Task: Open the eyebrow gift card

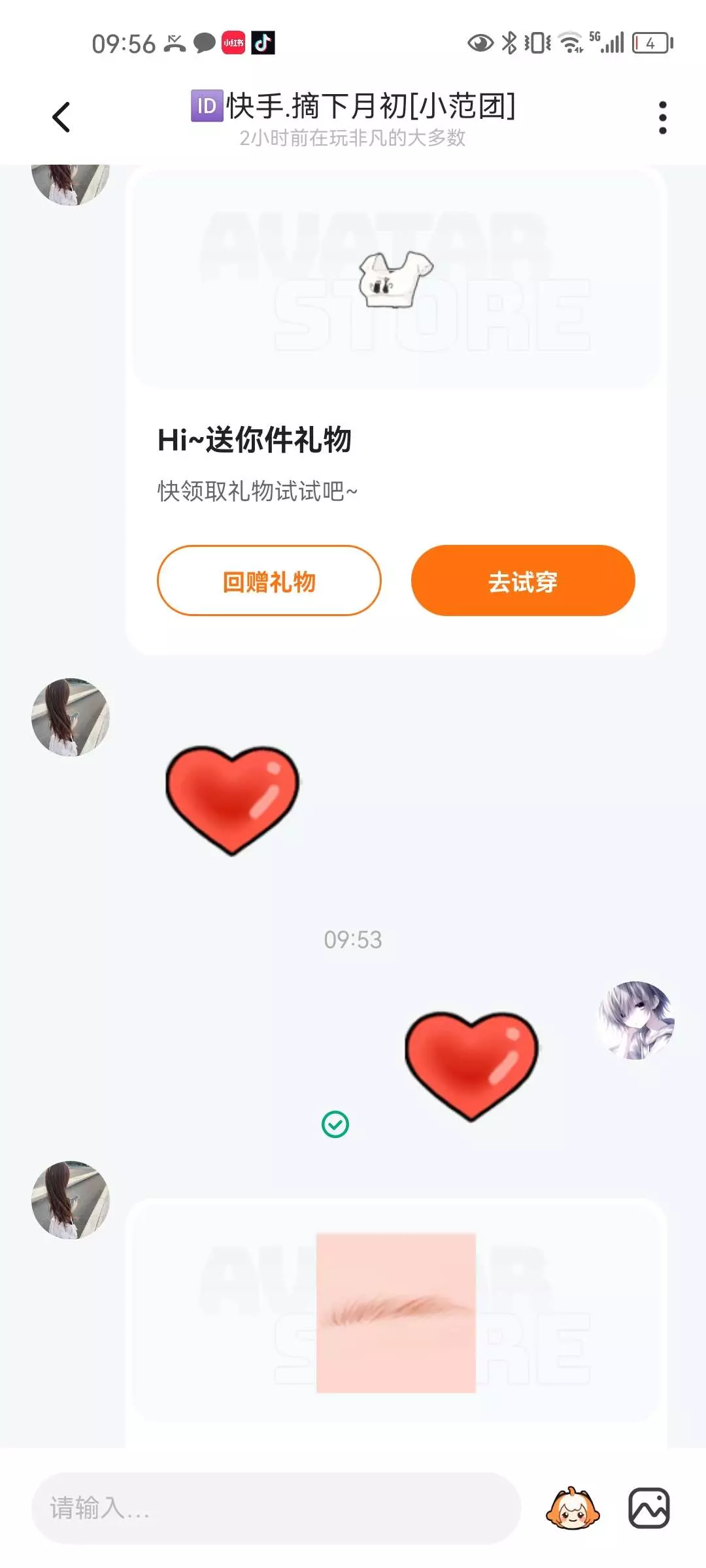Action: [396, 1313]
